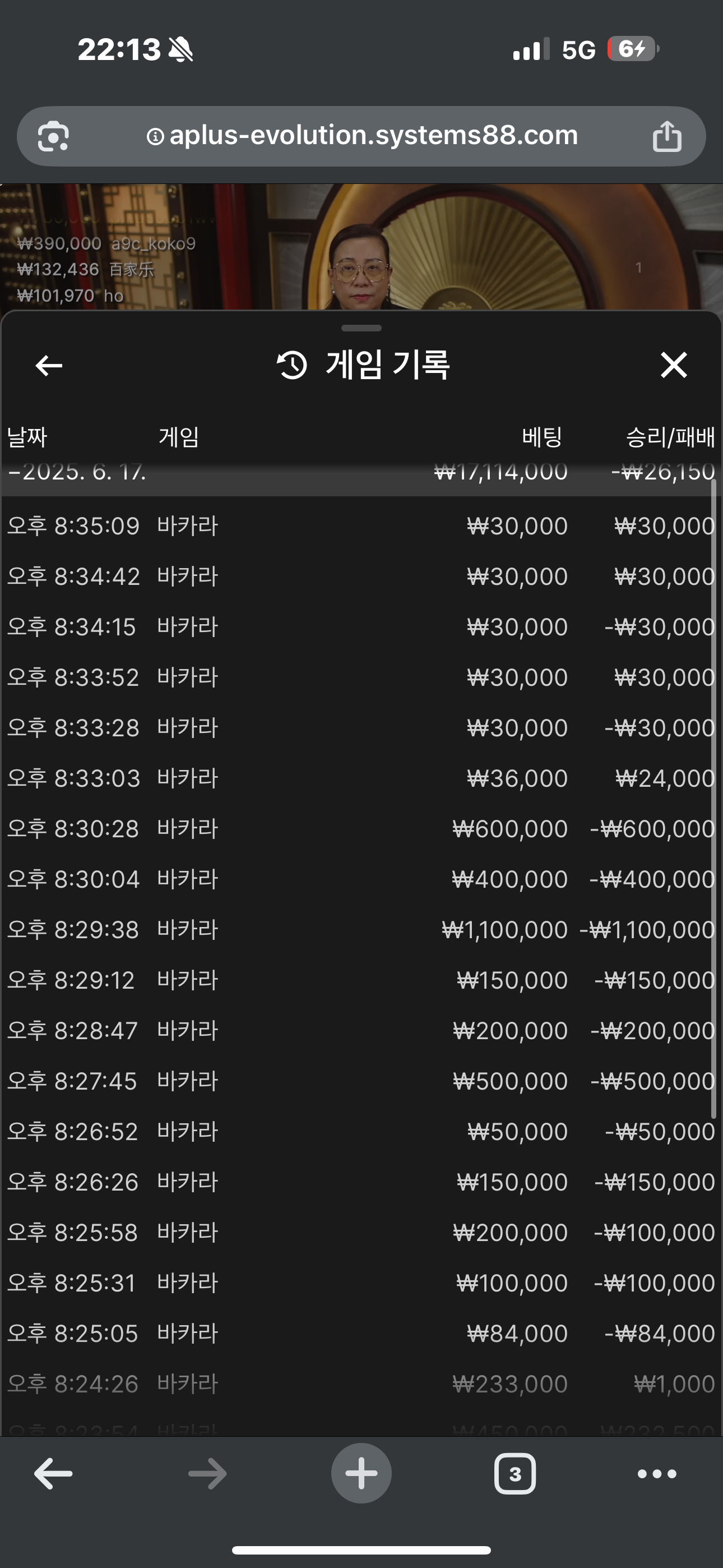The height and width of the screenshot is (1568, 723).
Task: Navigate back in the browser toolbar
Action: coord(53,1474)
